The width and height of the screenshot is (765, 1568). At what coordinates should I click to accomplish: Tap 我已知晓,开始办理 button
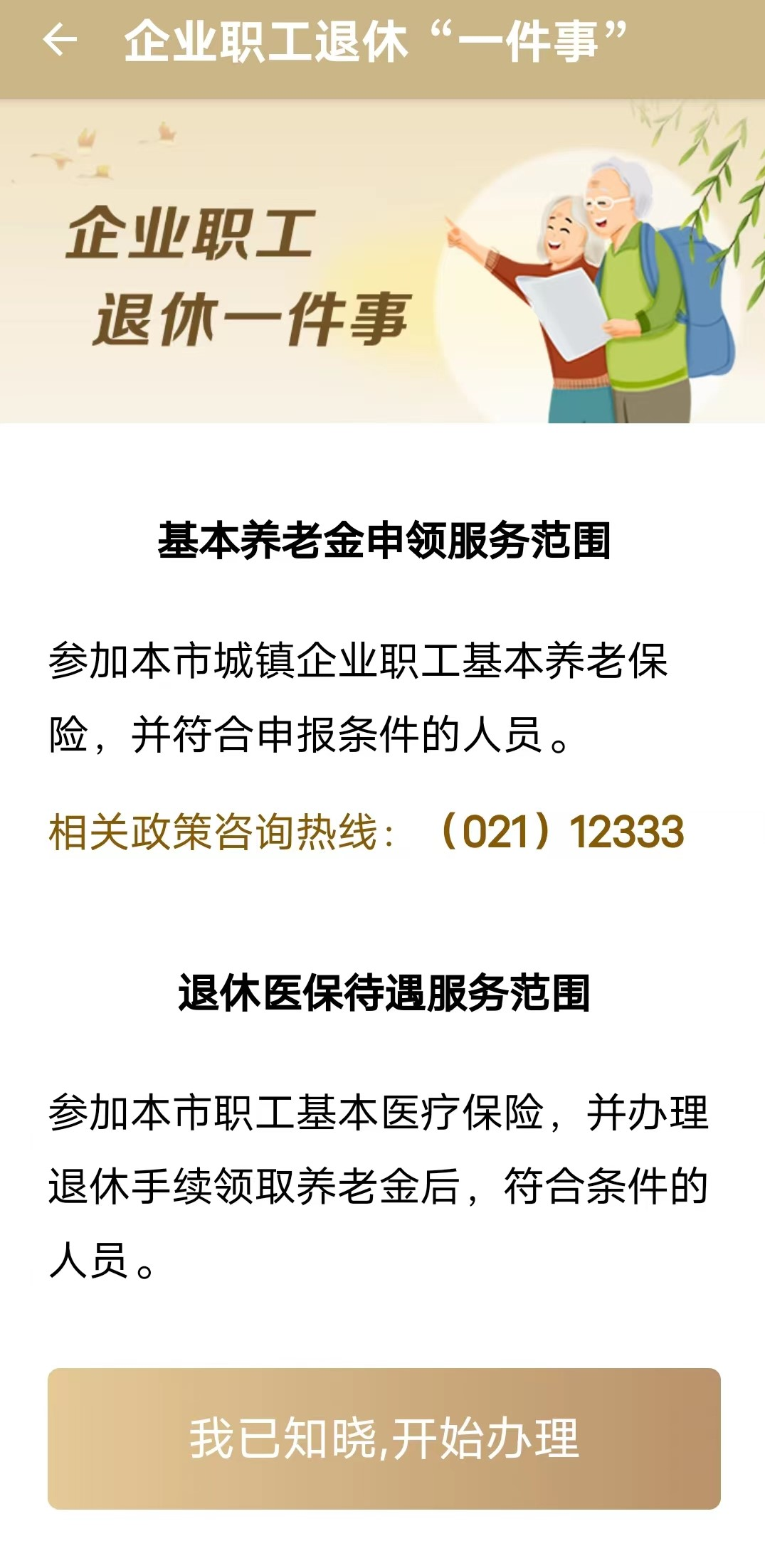click(384, 1438)
